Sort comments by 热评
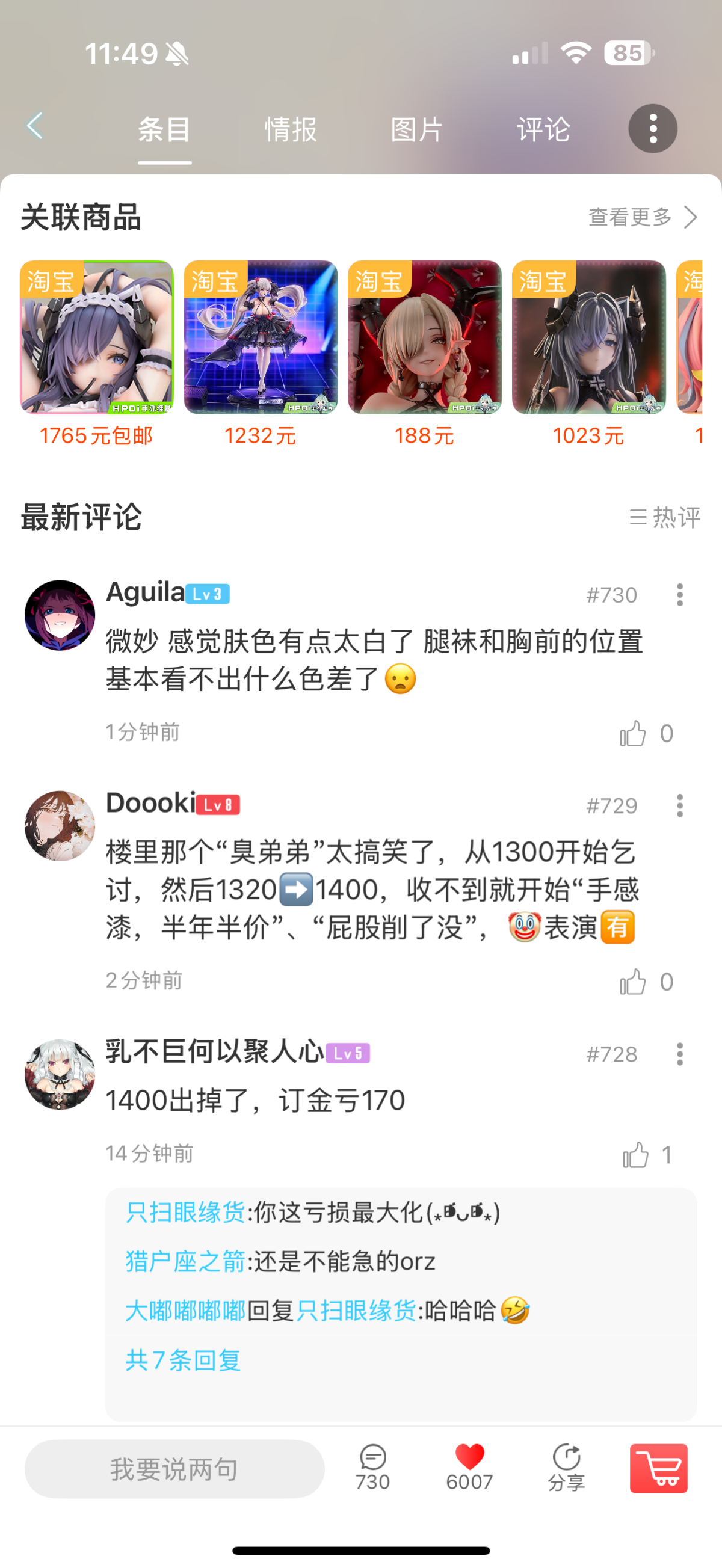The image size is (722, 1568). click(665, 517)
